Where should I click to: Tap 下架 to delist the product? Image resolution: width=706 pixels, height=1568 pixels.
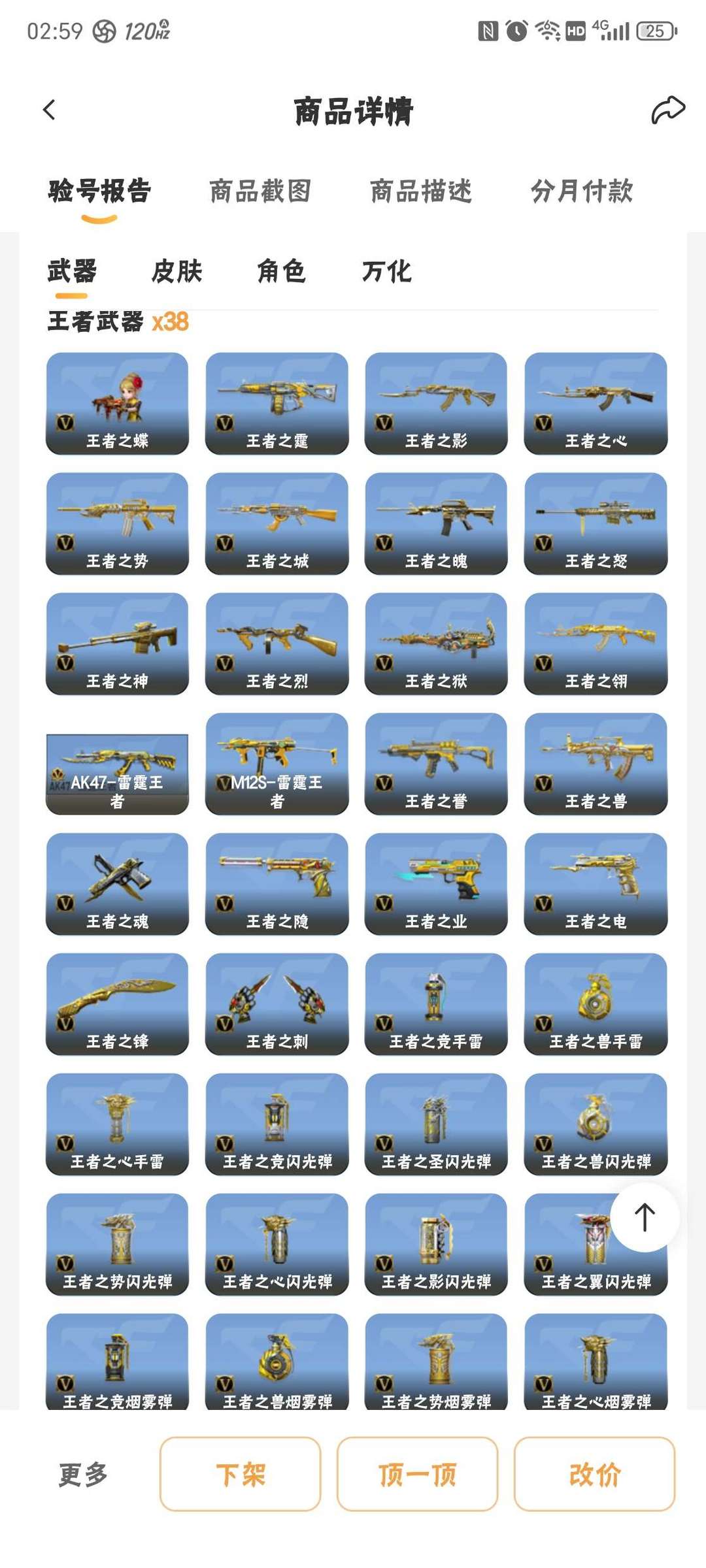pos(241,1475)
